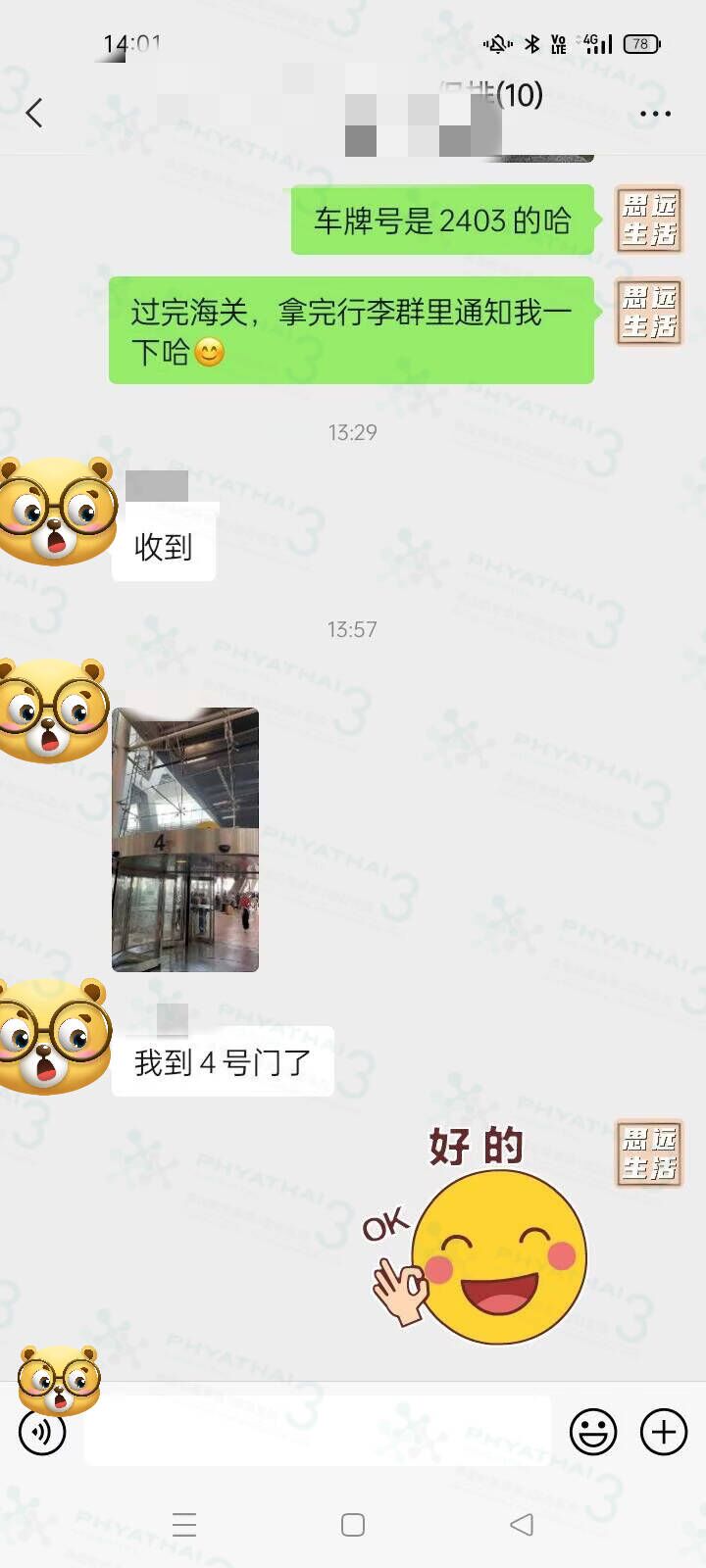
Task: Open the emoji sticker panel
Action: (593, 1432)
